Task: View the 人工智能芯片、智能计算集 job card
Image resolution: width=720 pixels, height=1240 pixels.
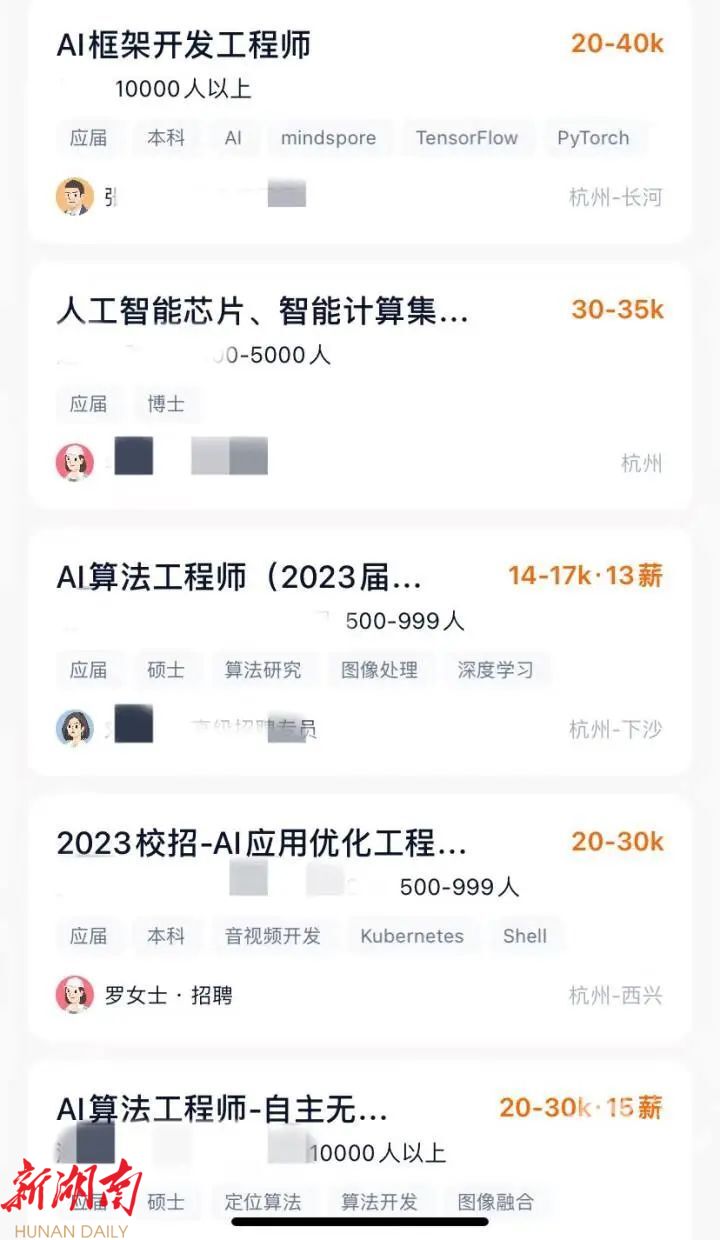Action: pos(262,311)
